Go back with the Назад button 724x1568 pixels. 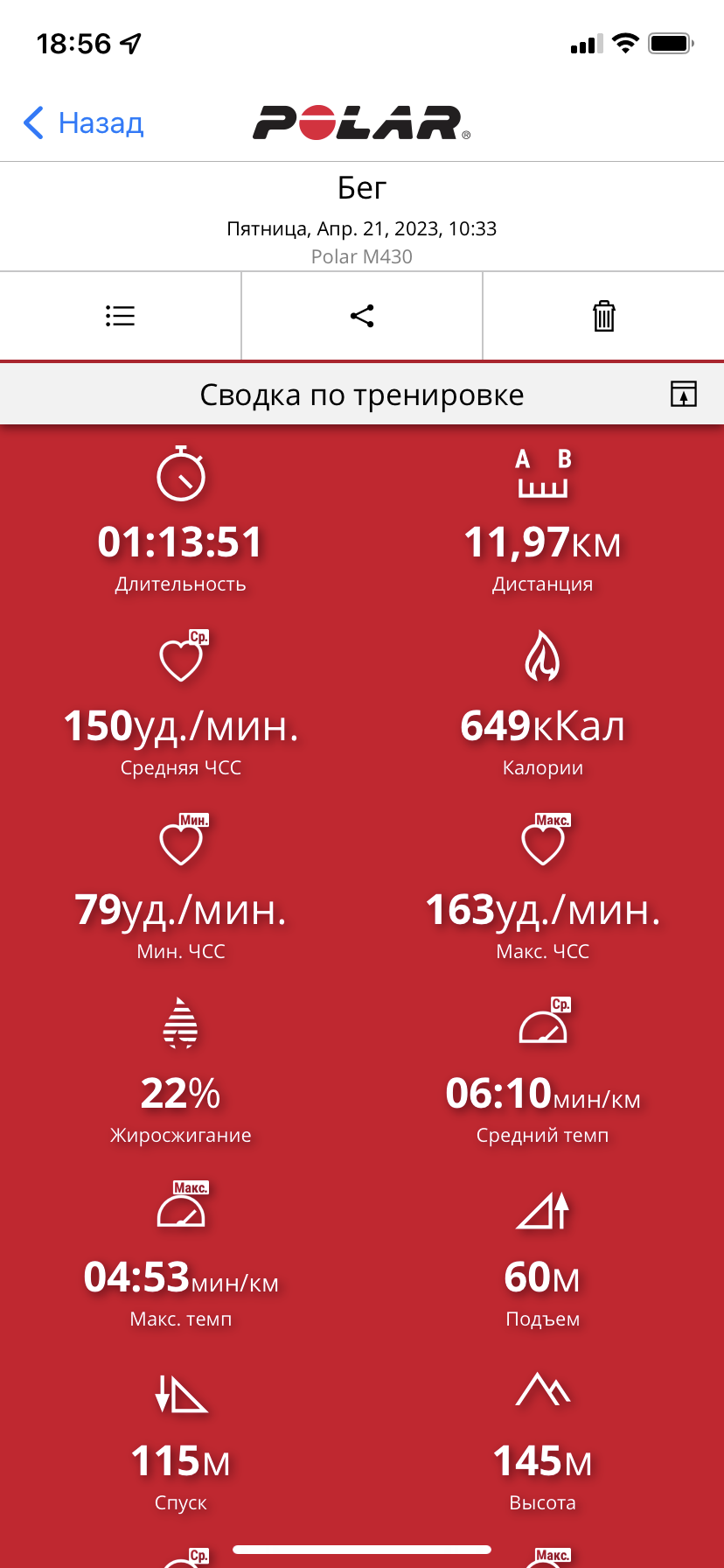[84, 123]
